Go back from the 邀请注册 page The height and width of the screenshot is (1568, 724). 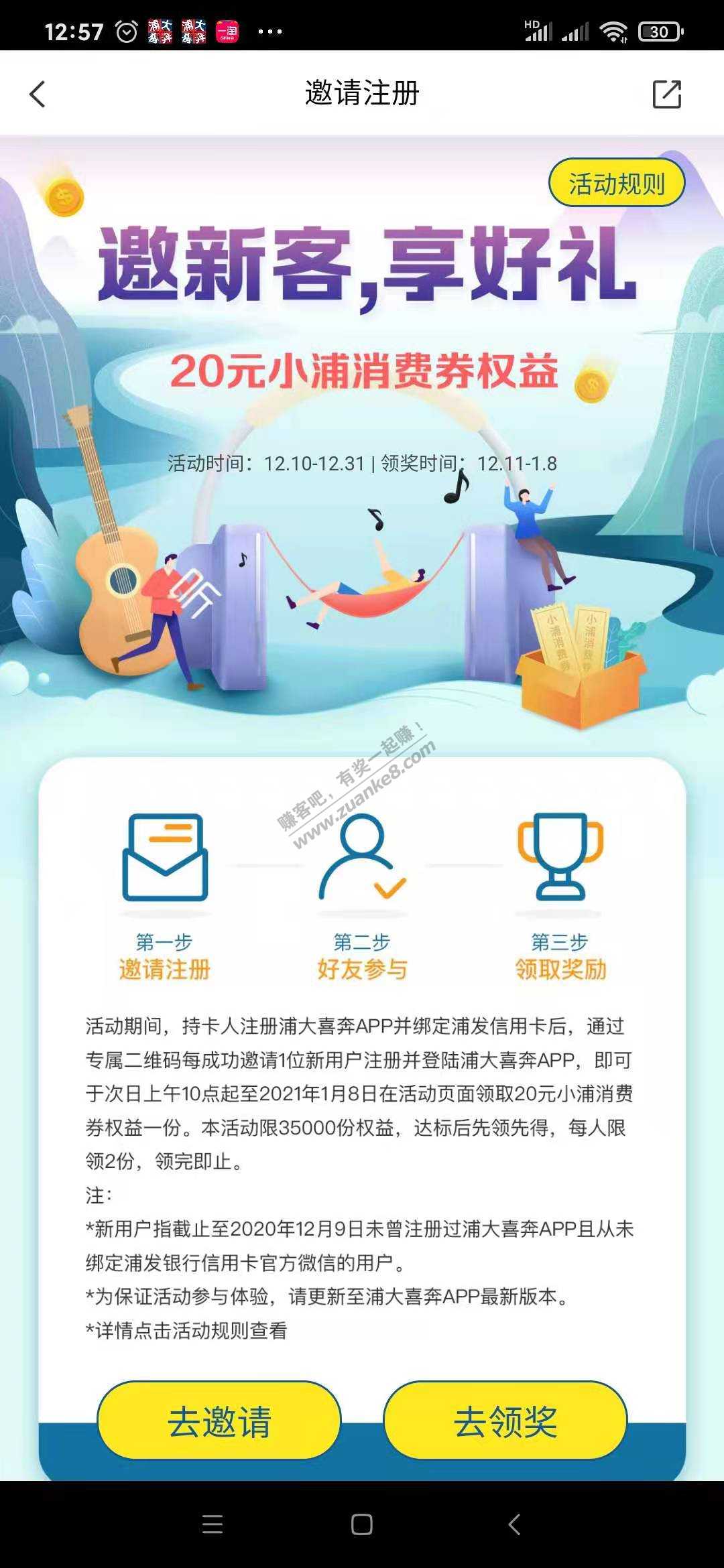point(38,94)
